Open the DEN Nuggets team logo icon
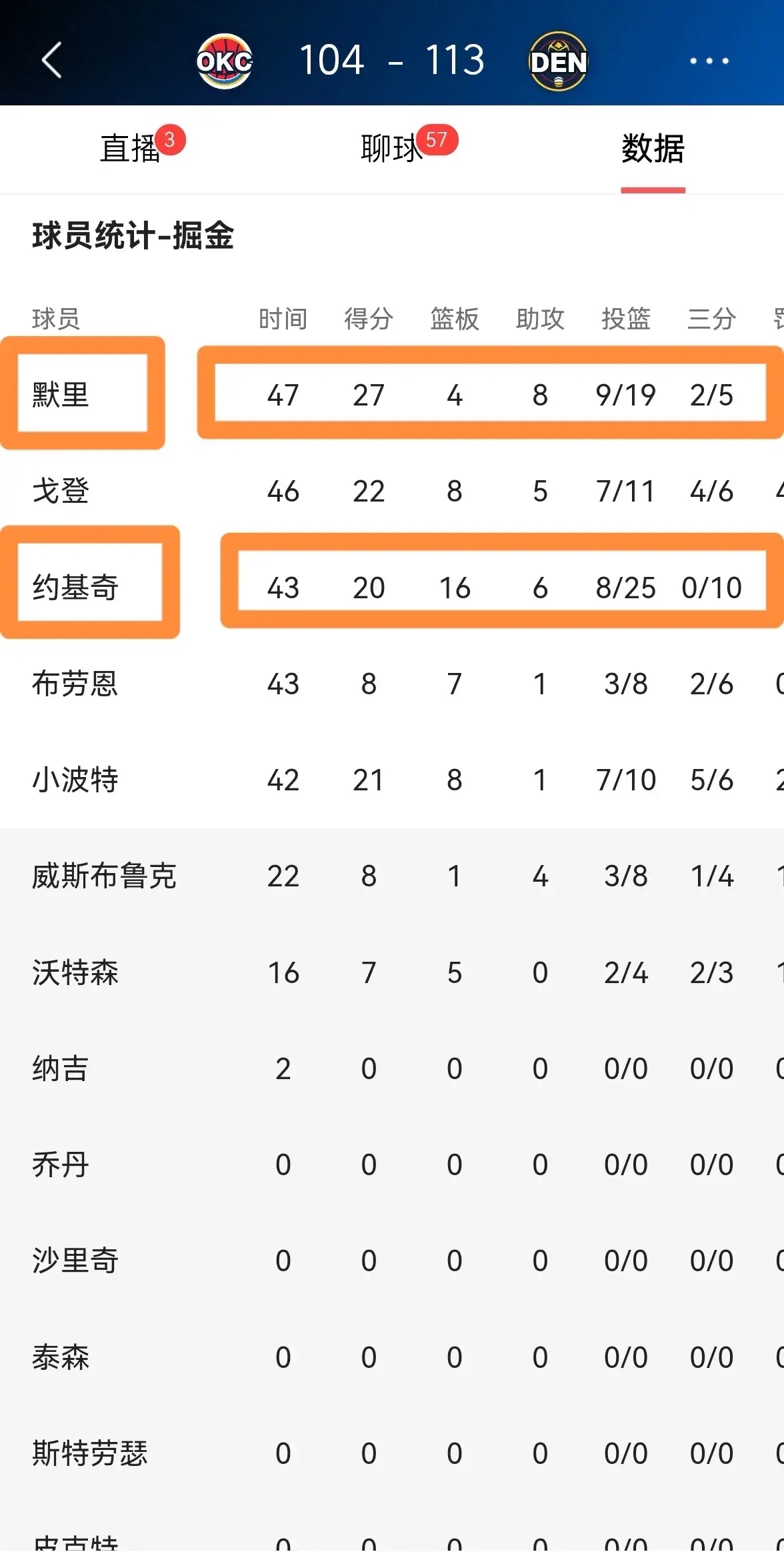This screenshot has width=784, height=1552. pyautogui.click(x=559, y=60)
